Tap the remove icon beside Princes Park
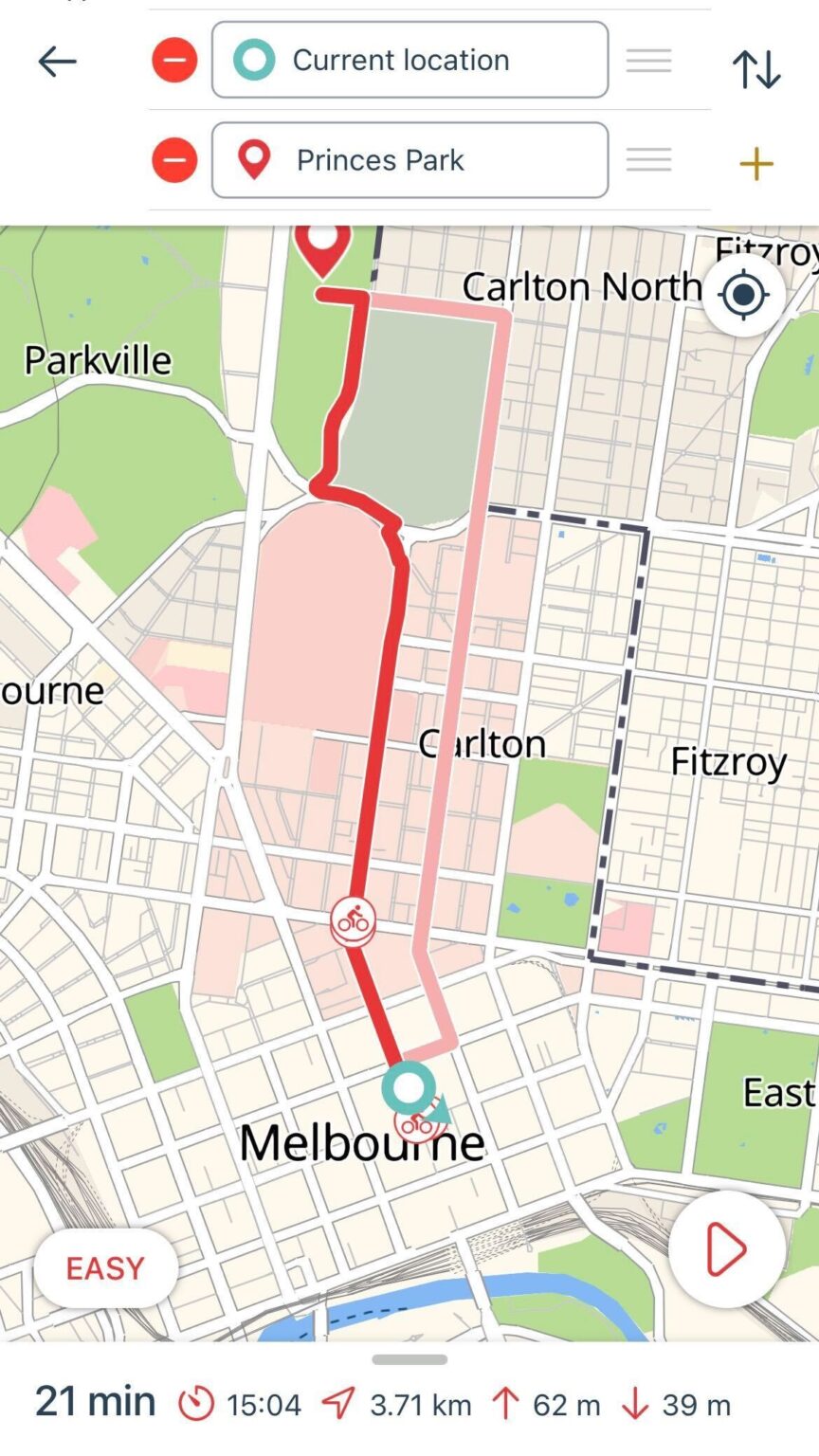819x1456 pixels. click(174, 159)
